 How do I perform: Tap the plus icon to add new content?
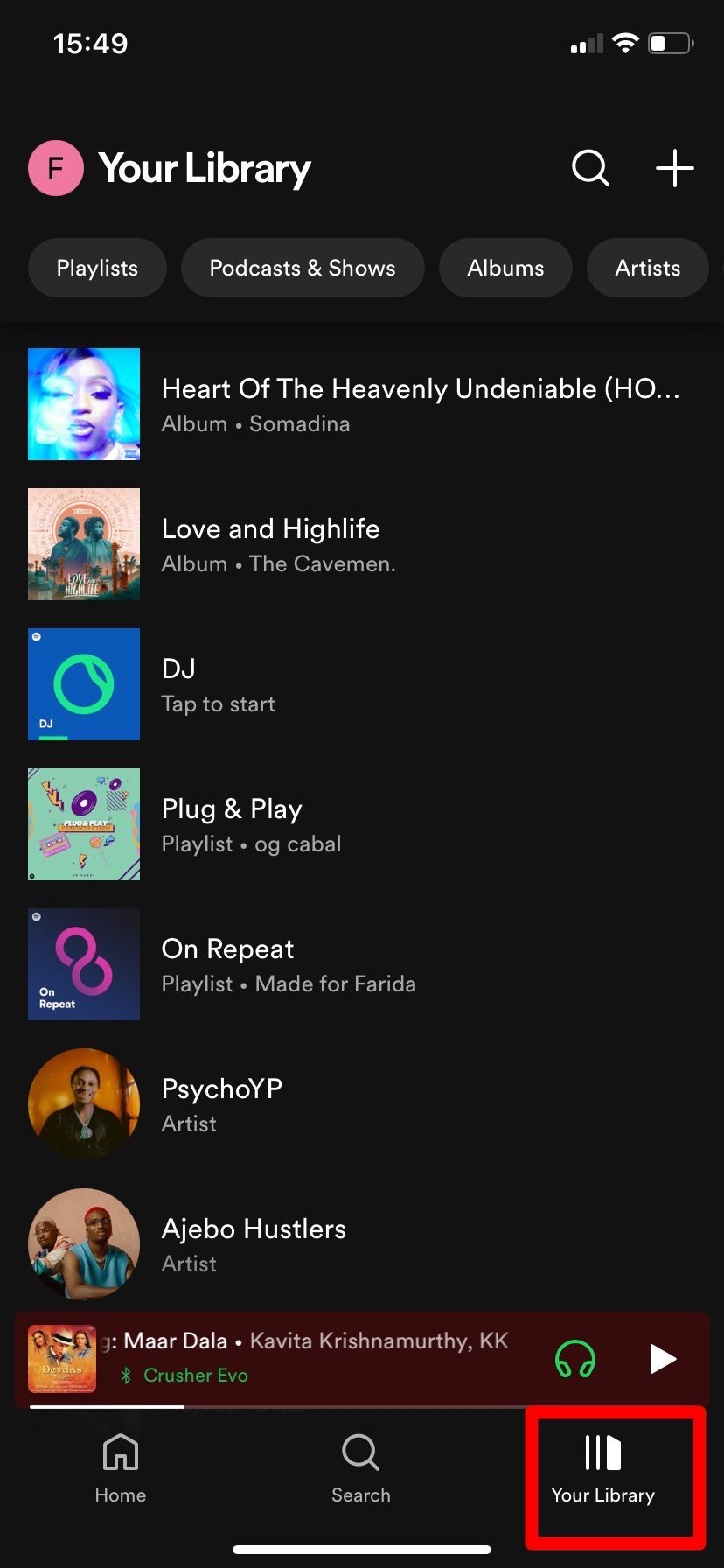tap(673, 169)
